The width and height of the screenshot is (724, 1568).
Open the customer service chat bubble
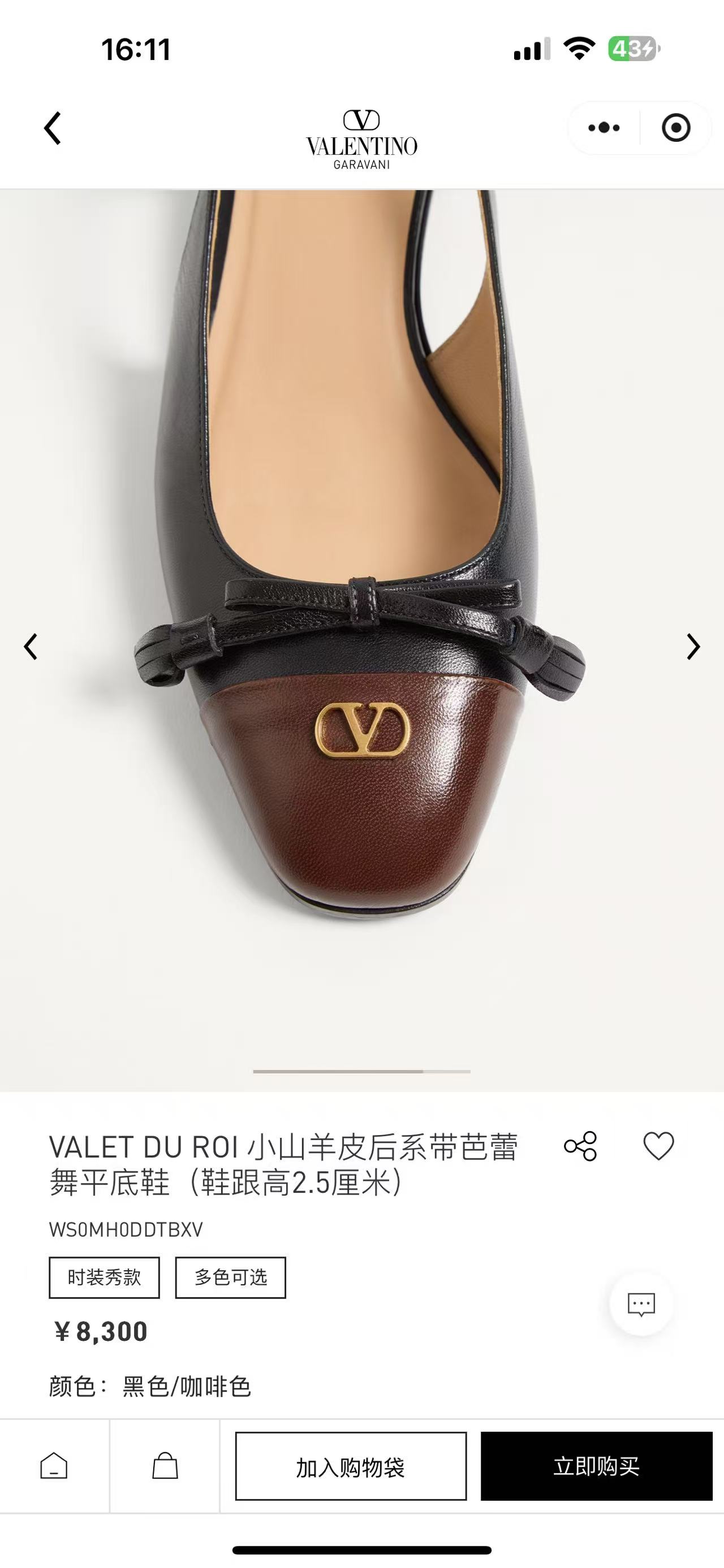point(641,1305)
